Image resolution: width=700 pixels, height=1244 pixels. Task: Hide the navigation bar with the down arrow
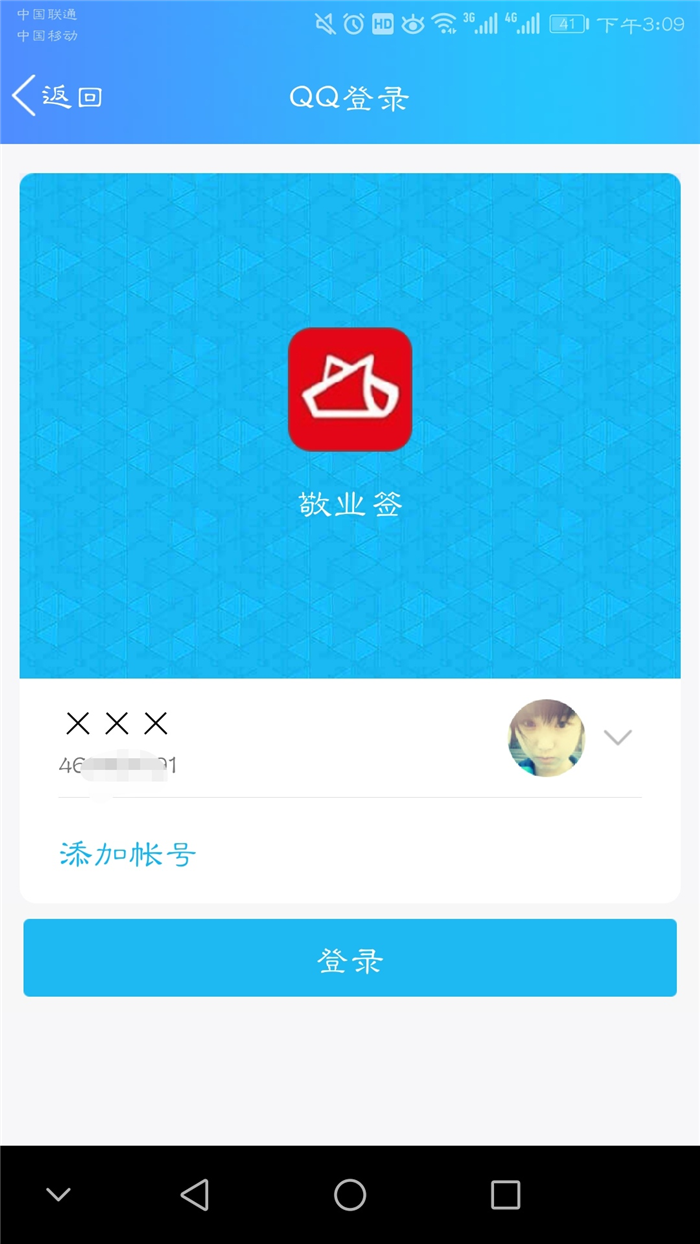59,1194
